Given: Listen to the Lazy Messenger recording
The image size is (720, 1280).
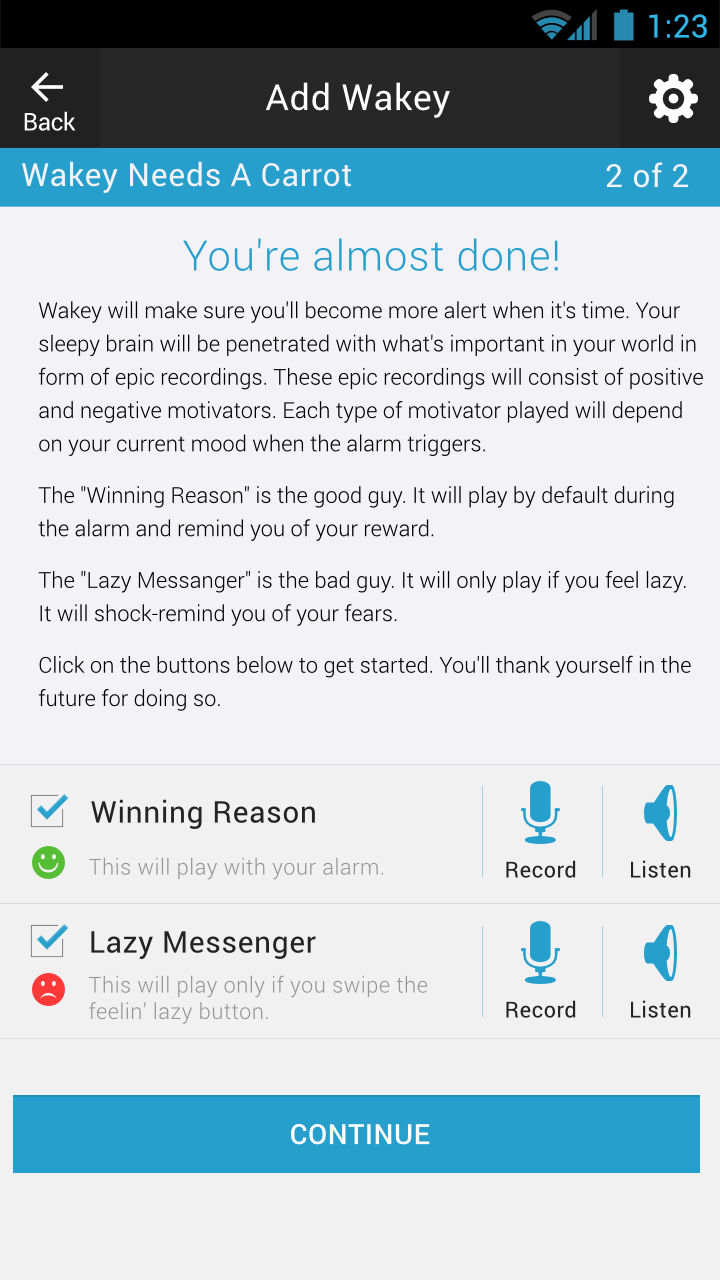Looking at the screenshot, I should tap(660, 972).
